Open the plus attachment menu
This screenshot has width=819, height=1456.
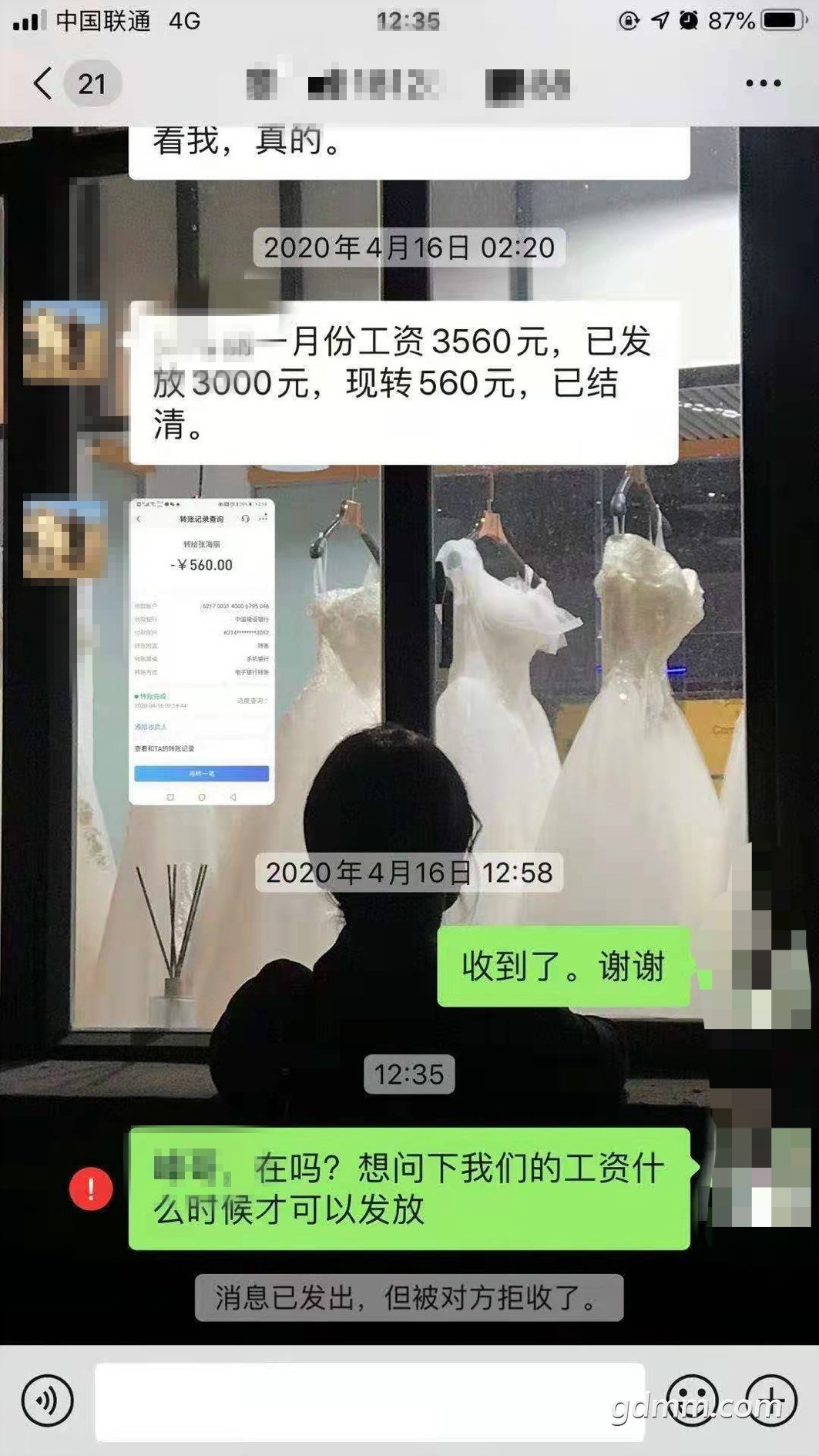[771, 1399]
